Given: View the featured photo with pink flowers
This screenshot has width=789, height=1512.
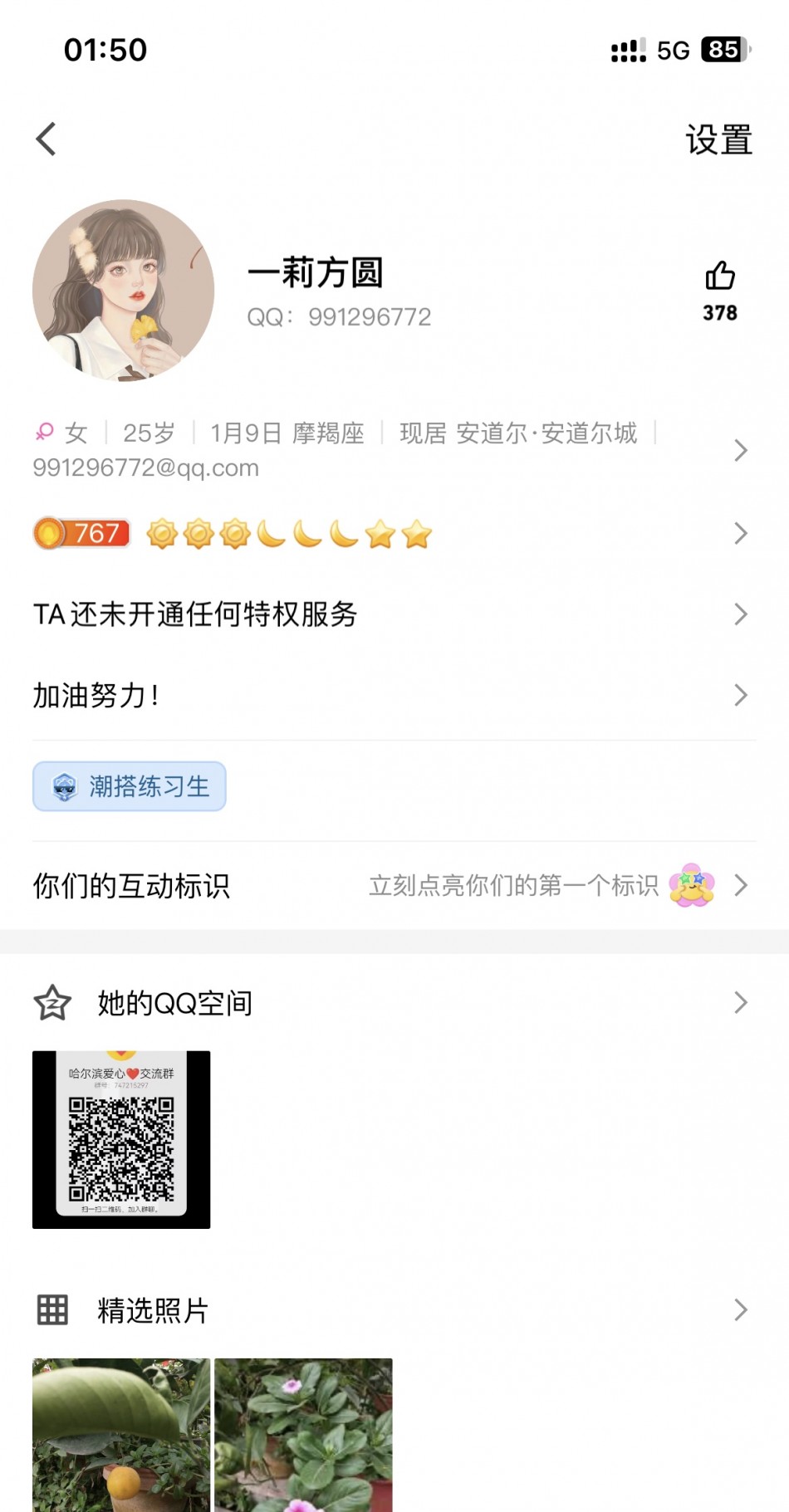Looking at the screenshot, I should (303, 1435).
